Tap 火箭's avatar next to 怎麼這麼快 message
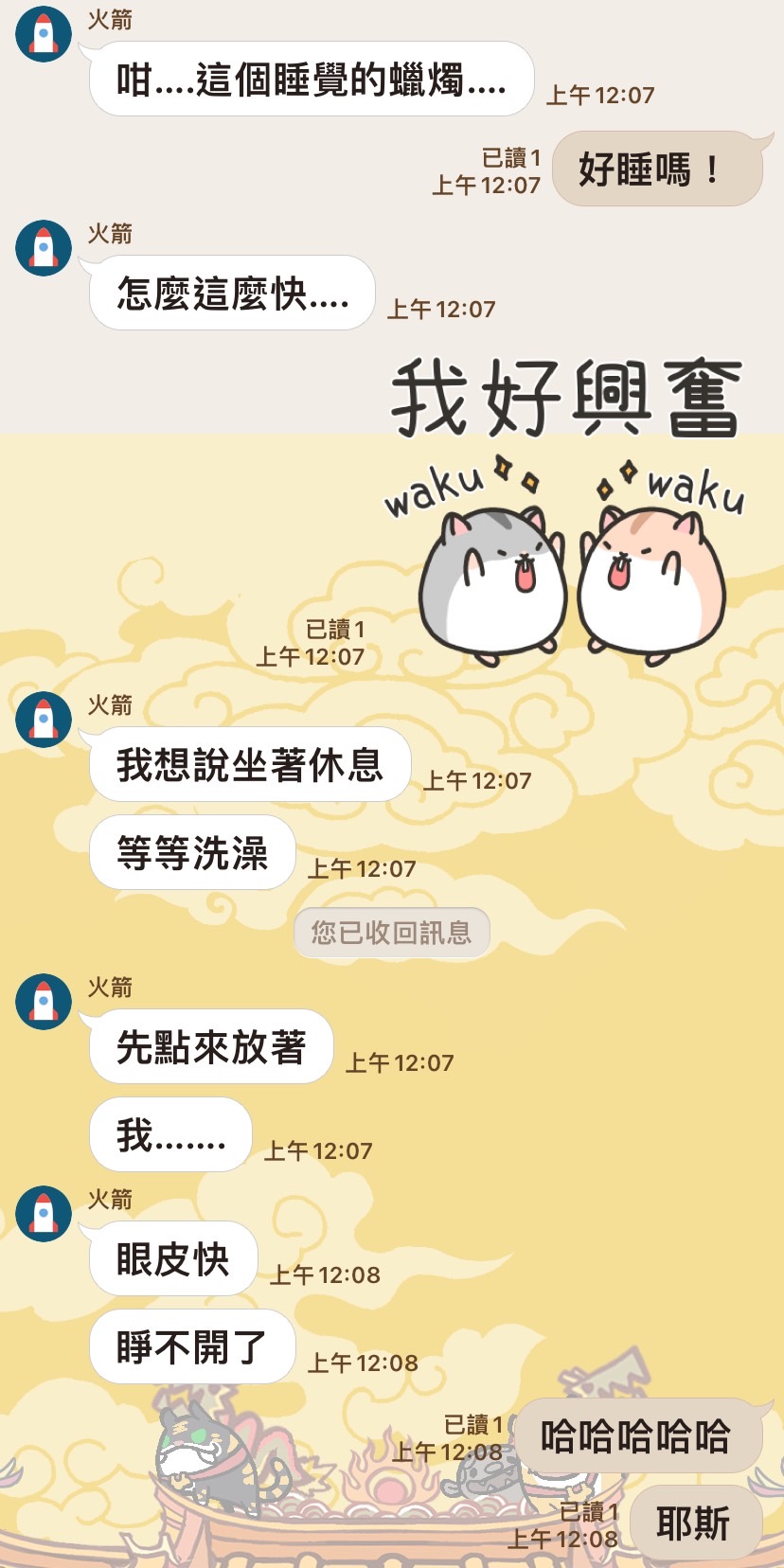The height and width of the screenshot is (1568, 784). pyautogui.click(x=44, y=248)
